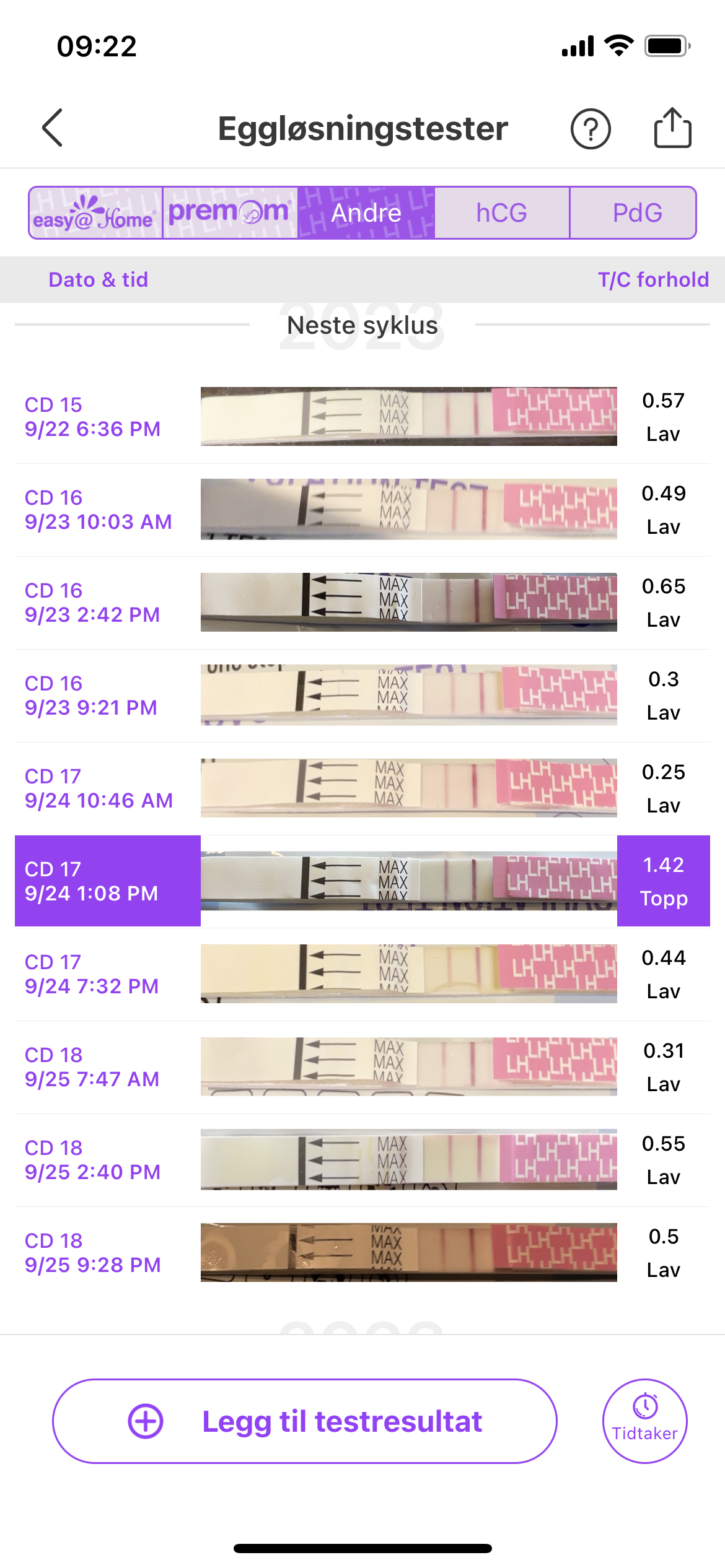Switch to the Premom tab
The height and width of the screenshot is (1568, 725).
click(230, 212)
